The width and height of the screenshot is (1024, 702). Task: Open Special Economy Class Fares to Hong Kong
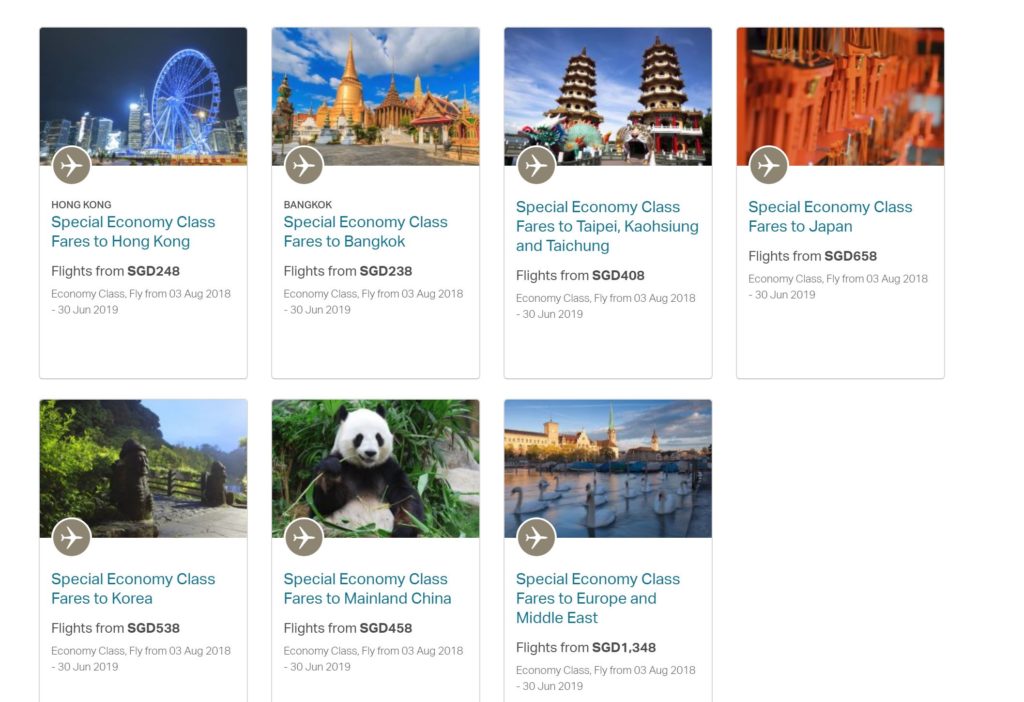click(133, 232)
